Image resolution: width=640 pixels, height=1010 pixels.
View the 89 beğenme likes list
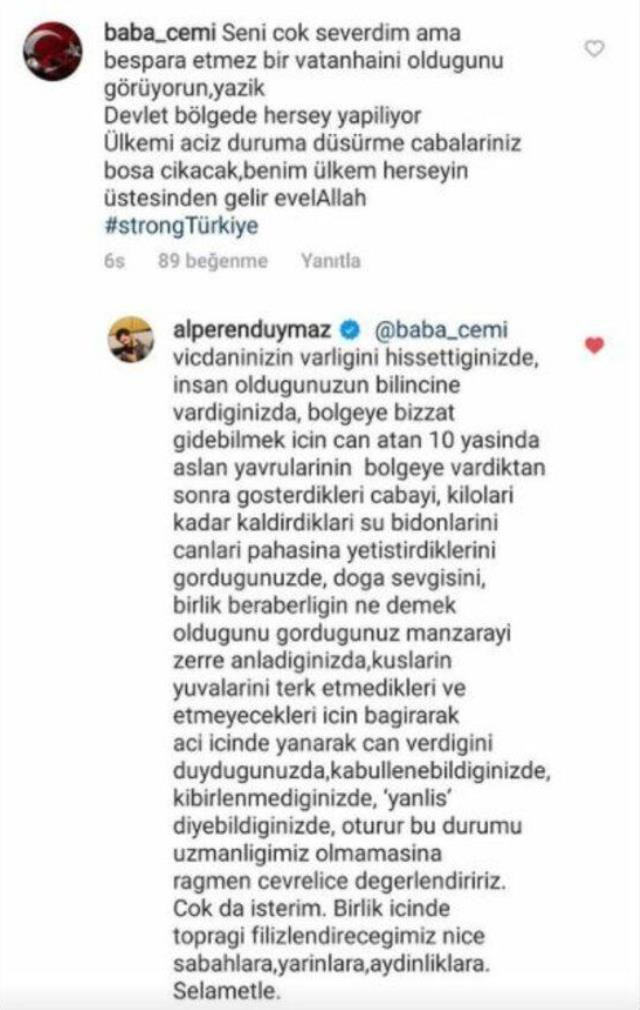[x=213, y=261]
